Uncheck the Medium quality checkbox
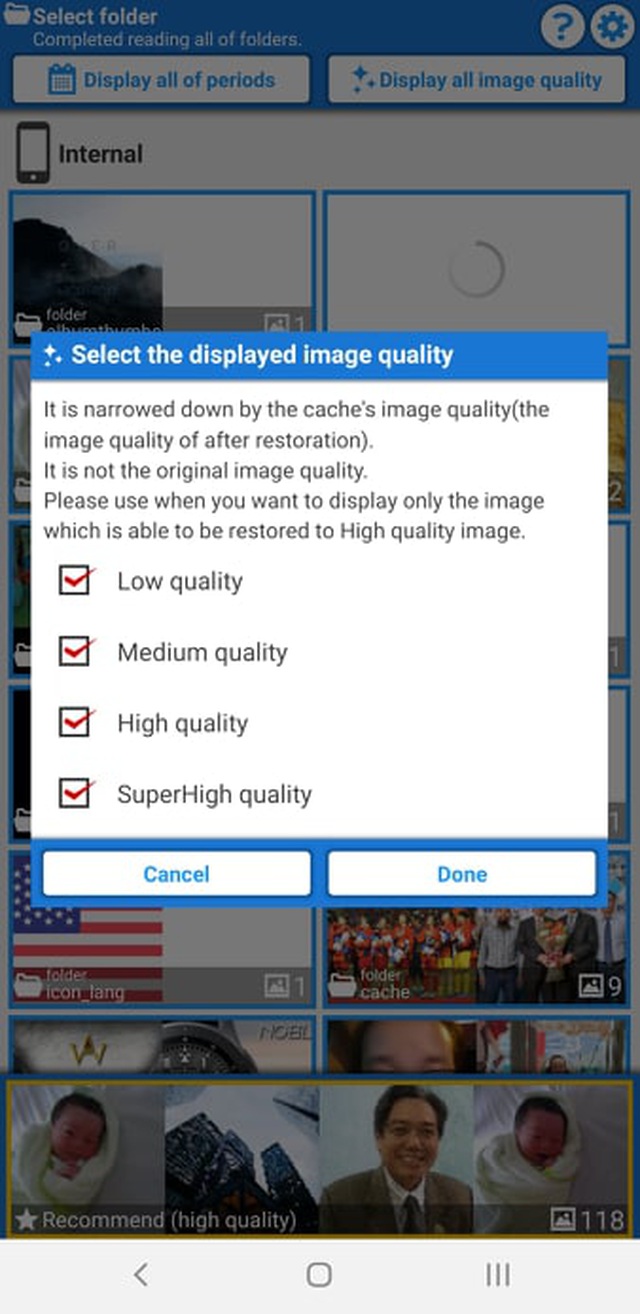 coord(76,652)
